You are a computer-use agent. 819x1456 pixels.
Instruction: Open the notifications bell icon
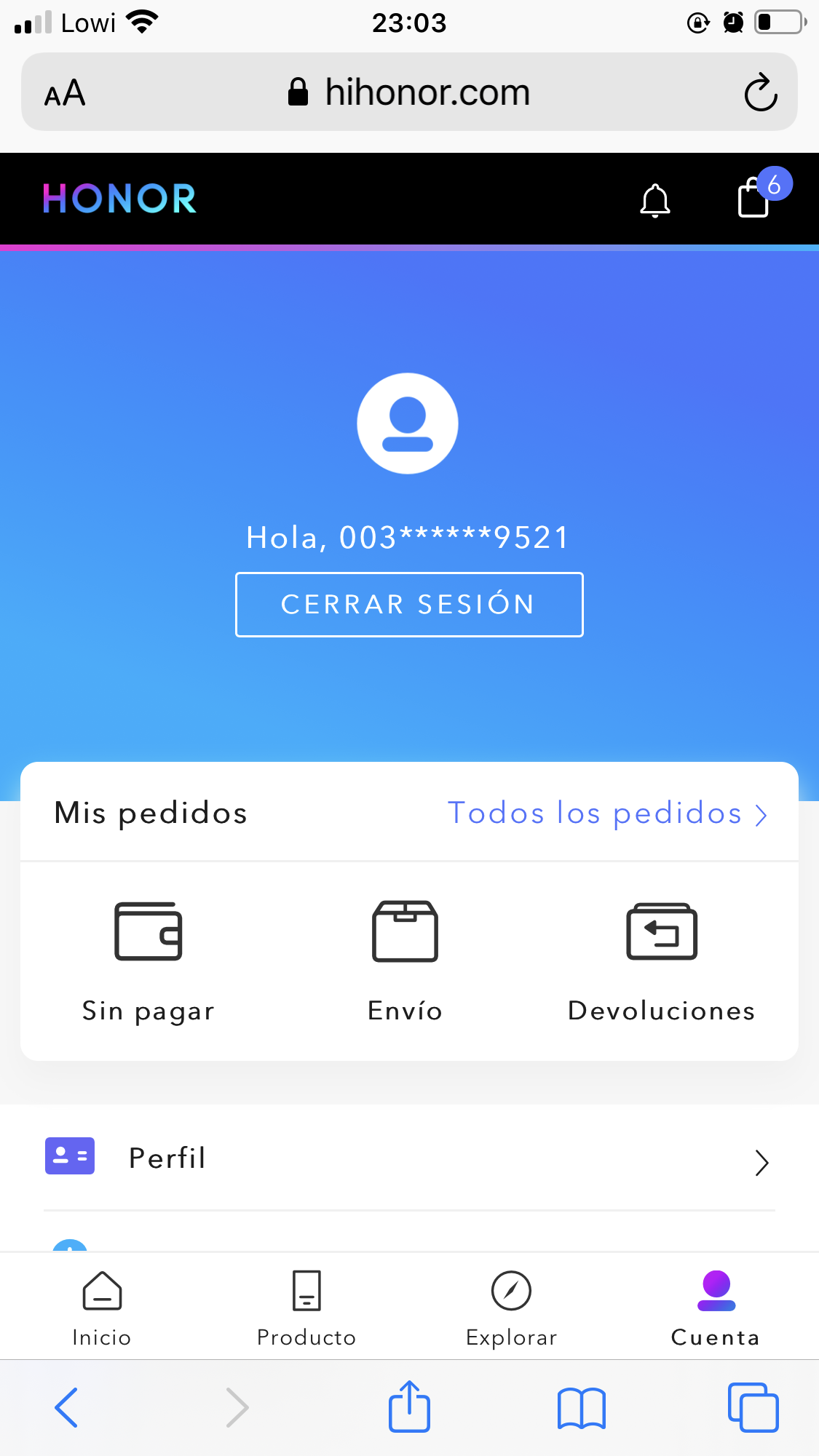click(x=654, y=200)
